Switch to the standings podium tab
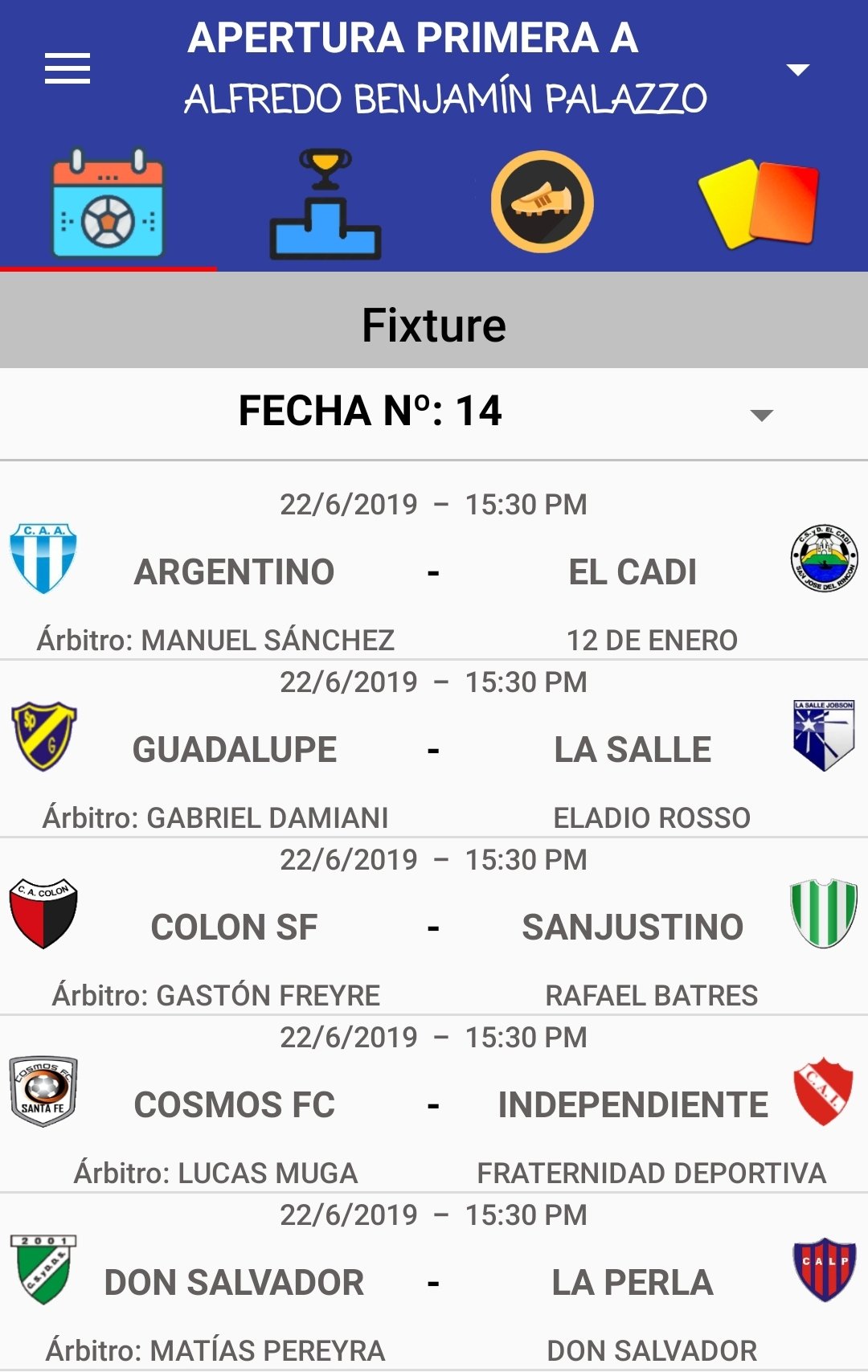868x1372 pixels. pos(325,204)
